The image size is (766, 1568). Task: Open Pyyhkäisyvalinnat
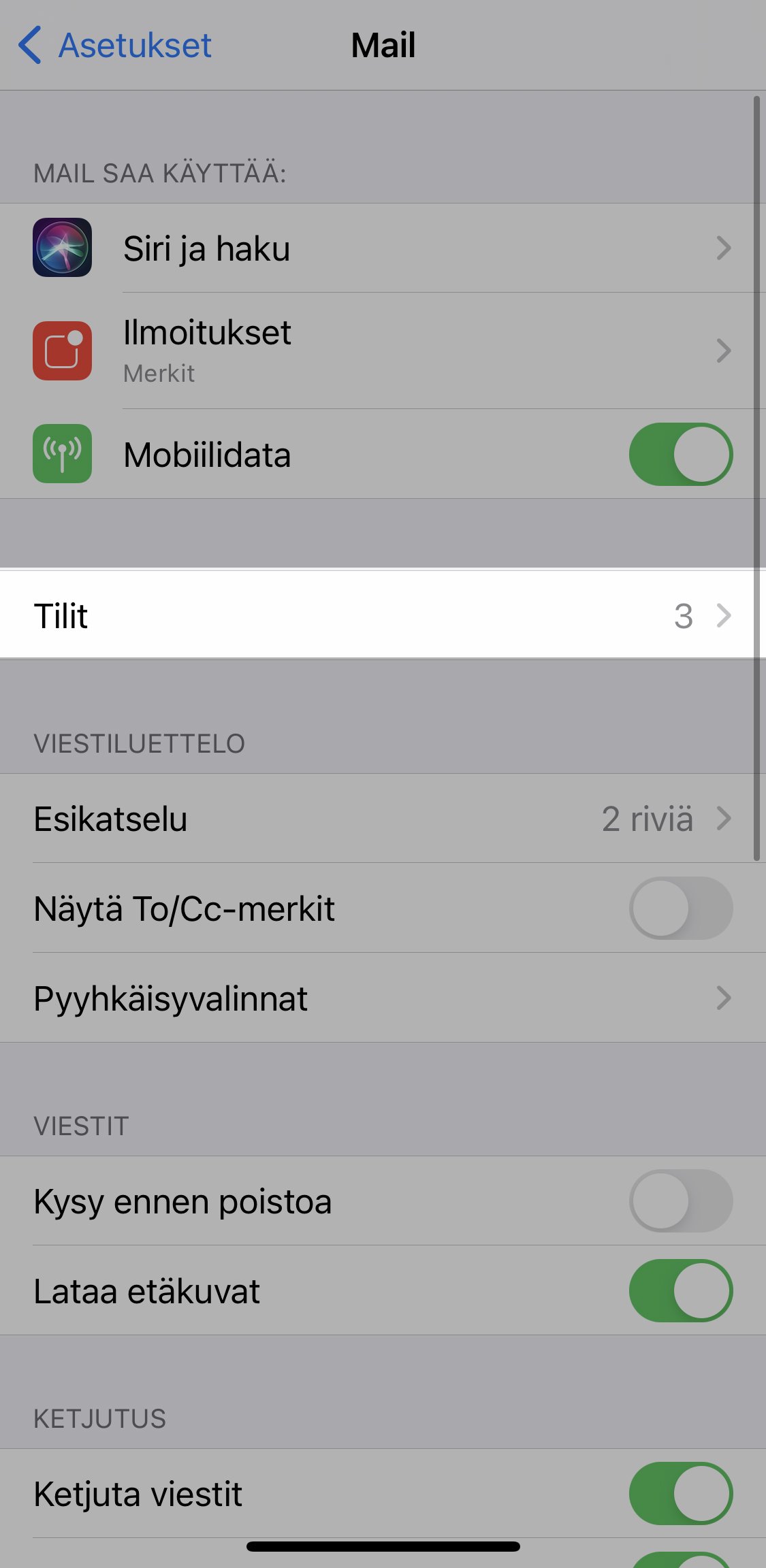[x=383, y=998]
